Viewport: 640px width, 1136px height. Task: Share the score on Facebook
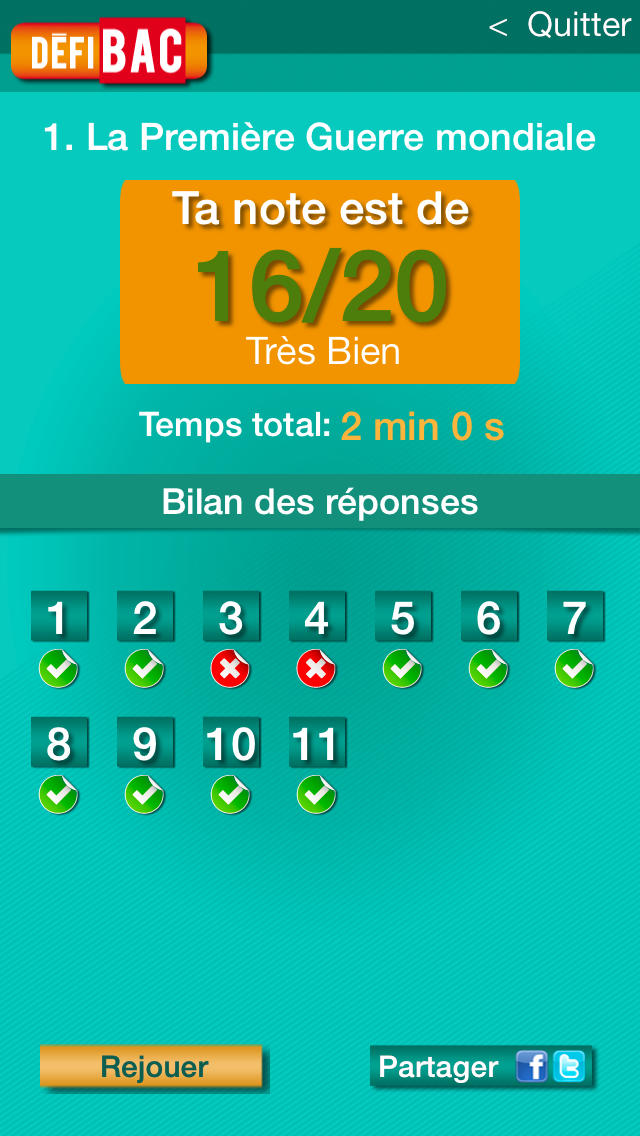pos(531,1067)
